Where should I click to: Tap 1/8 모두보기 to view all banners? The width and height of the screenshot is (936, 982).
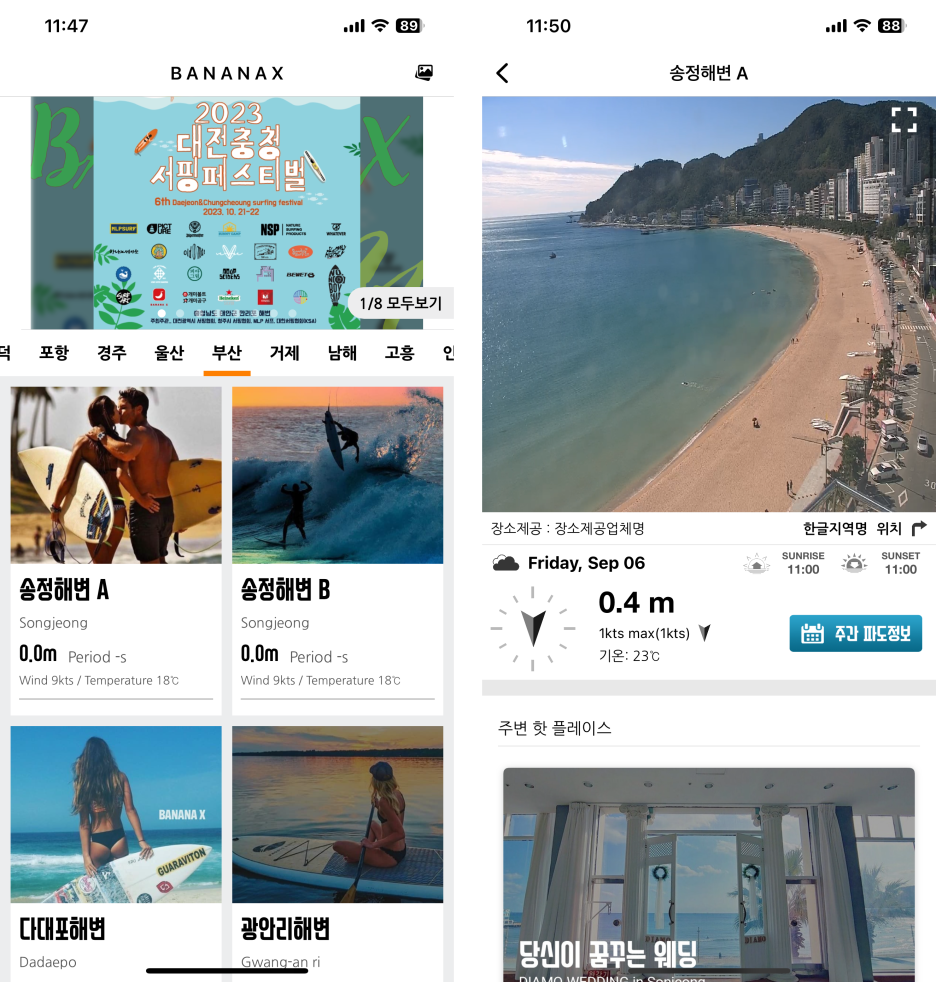[400, 303]
